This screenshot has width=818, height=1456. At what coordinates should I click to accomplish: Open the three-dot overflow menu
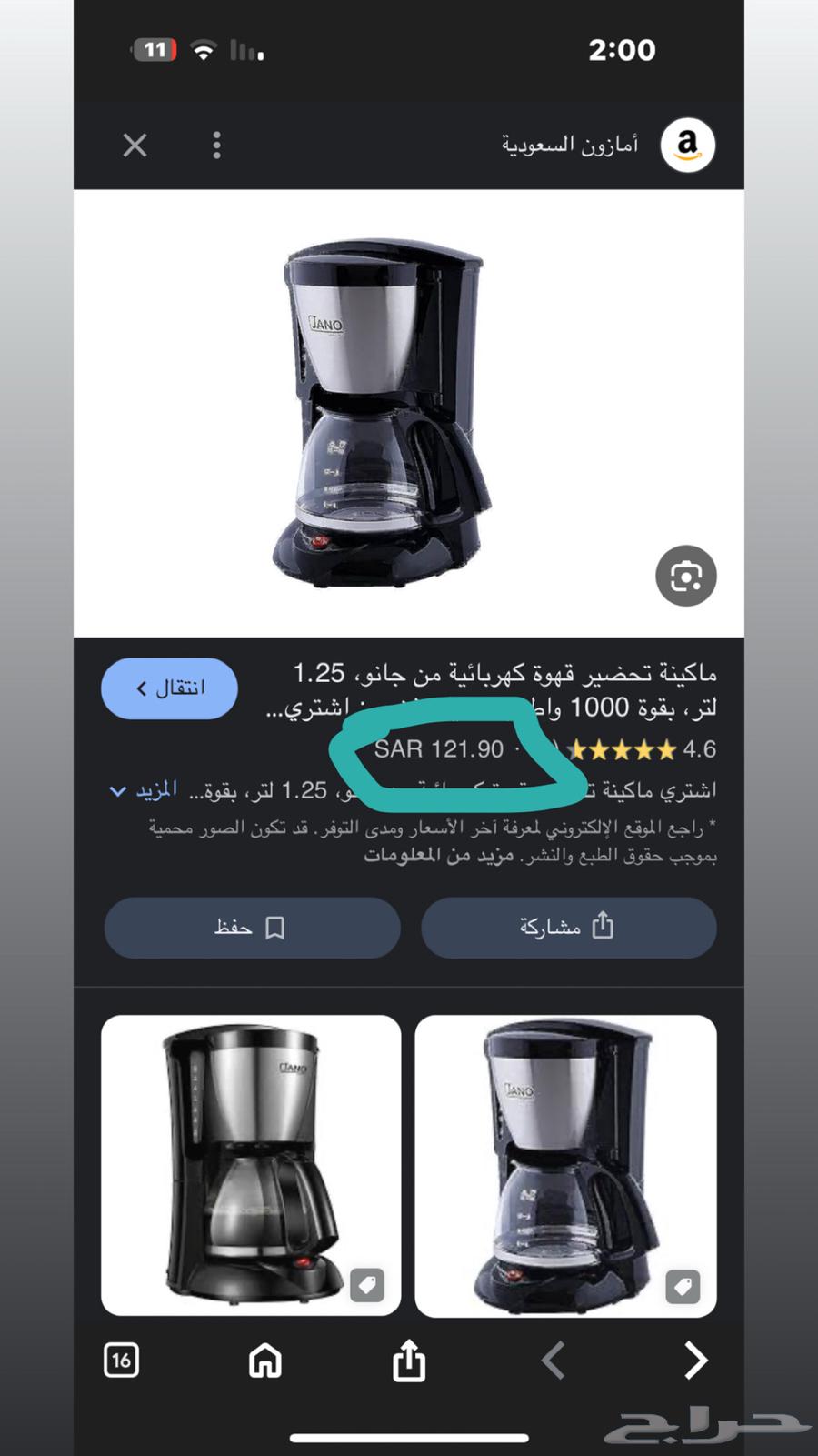click(216, 145)
